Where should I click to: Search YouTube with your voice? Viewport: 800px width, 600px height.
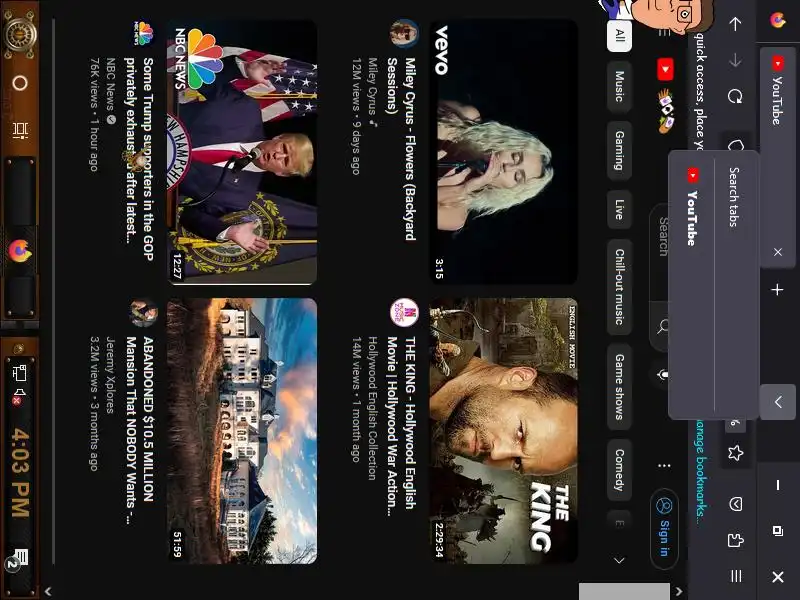coord(662,374)
